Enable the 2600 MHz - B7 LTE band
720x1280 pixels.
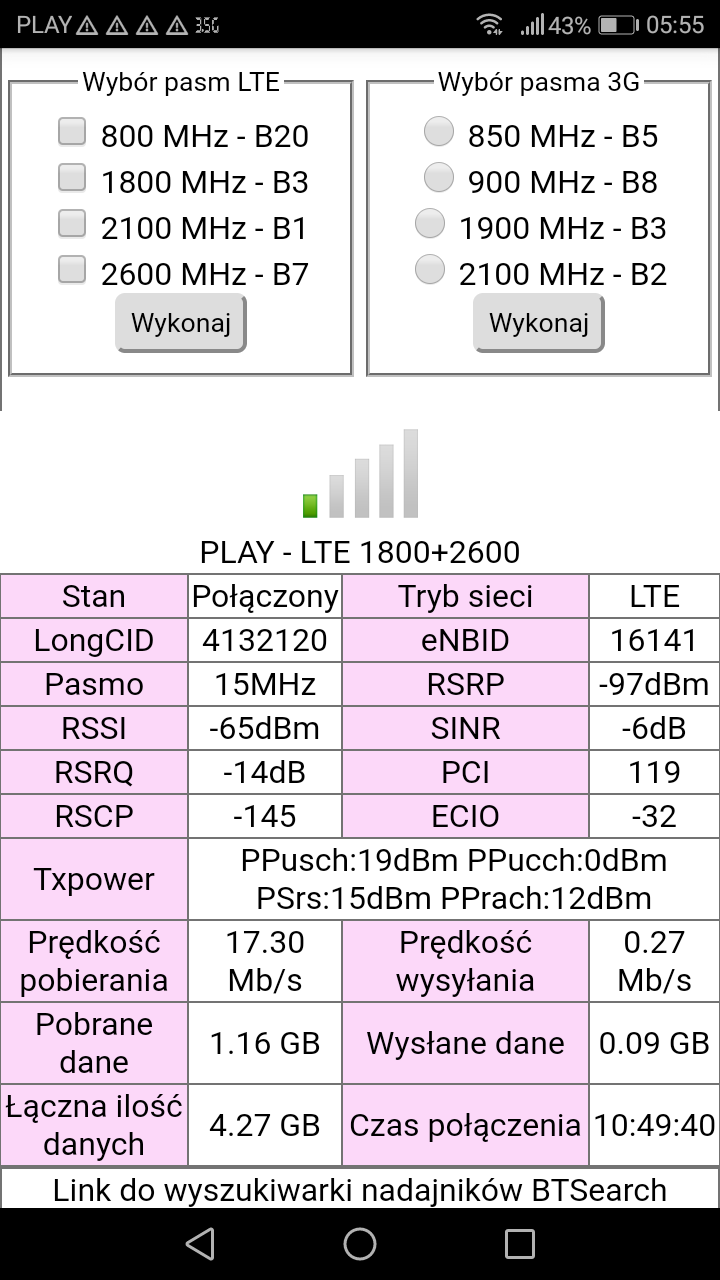pyautogui.click(x=72, y=269)
